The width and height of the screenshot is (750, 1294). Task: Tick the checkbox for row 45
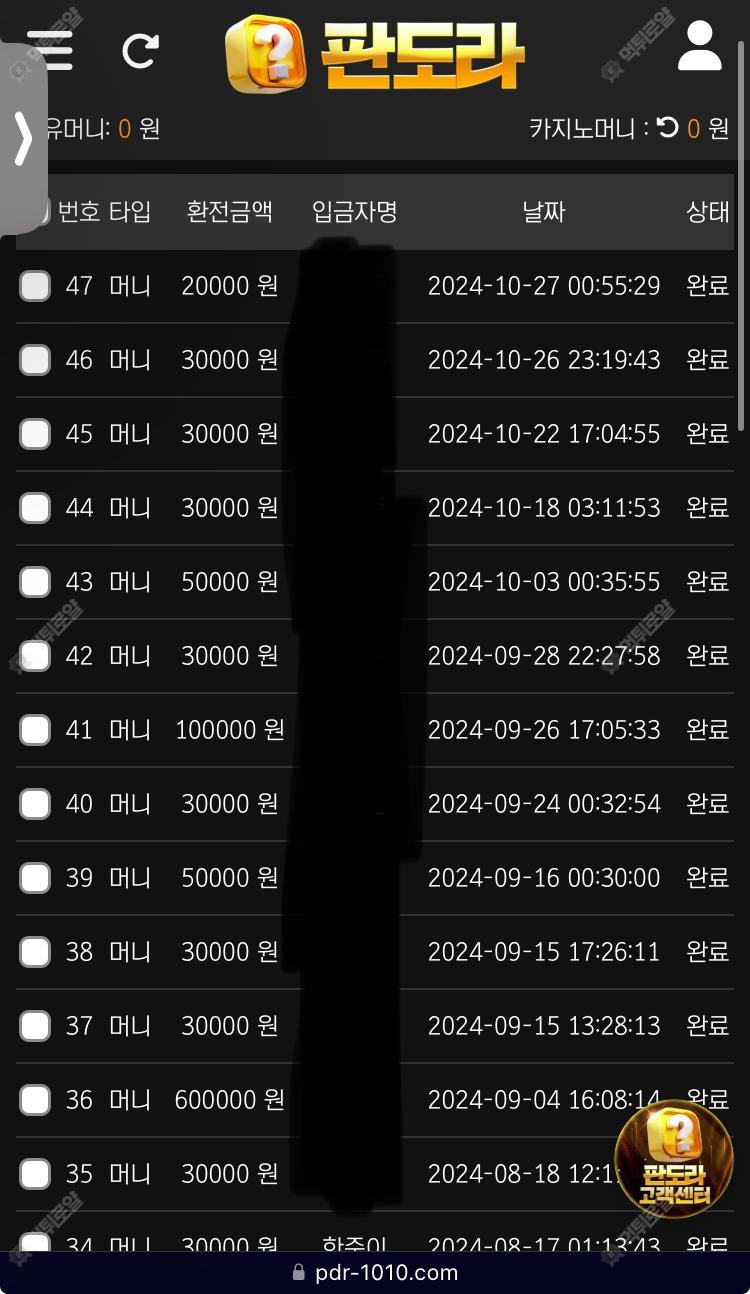pyautogui.click(x=35, y=434)
